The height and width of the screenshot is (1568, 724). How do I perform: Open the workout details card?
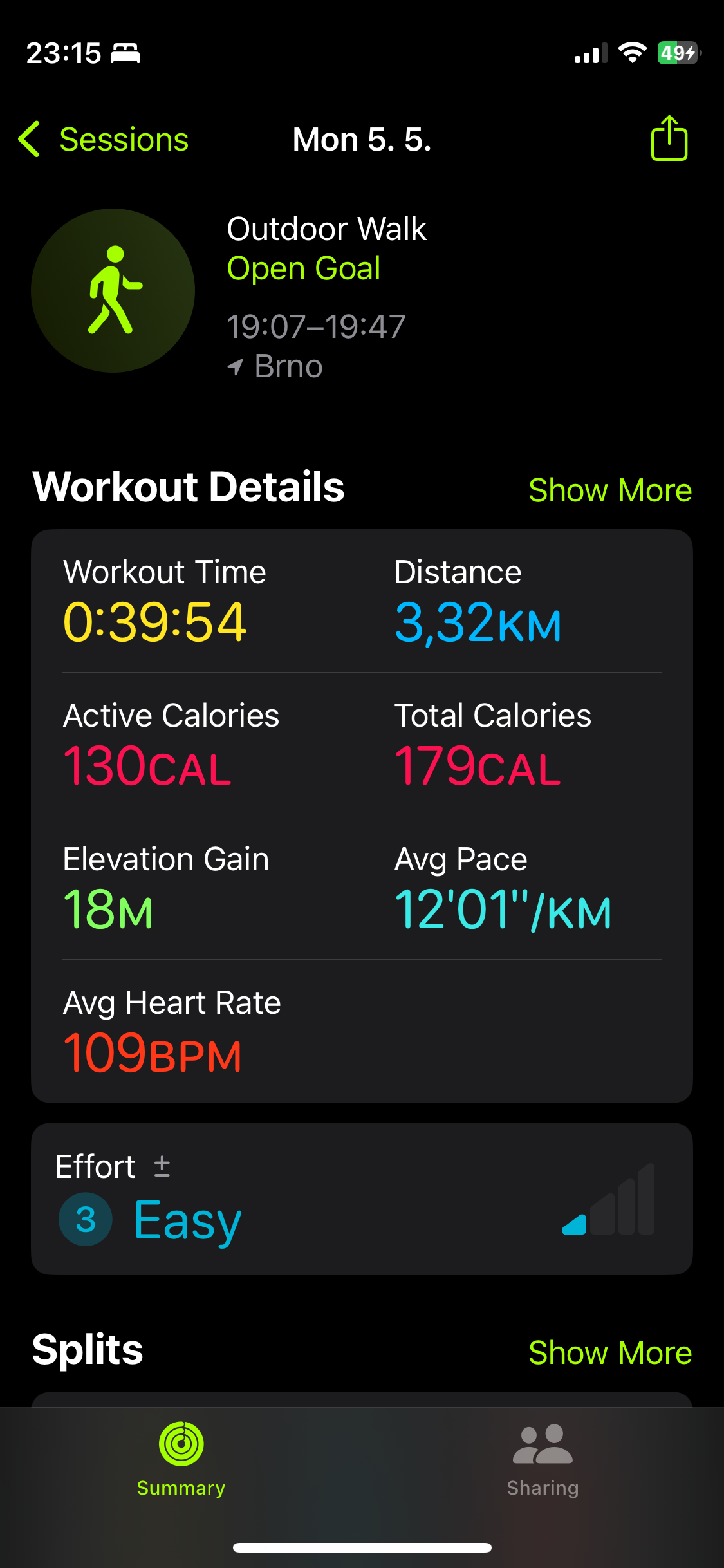(362, 816)
